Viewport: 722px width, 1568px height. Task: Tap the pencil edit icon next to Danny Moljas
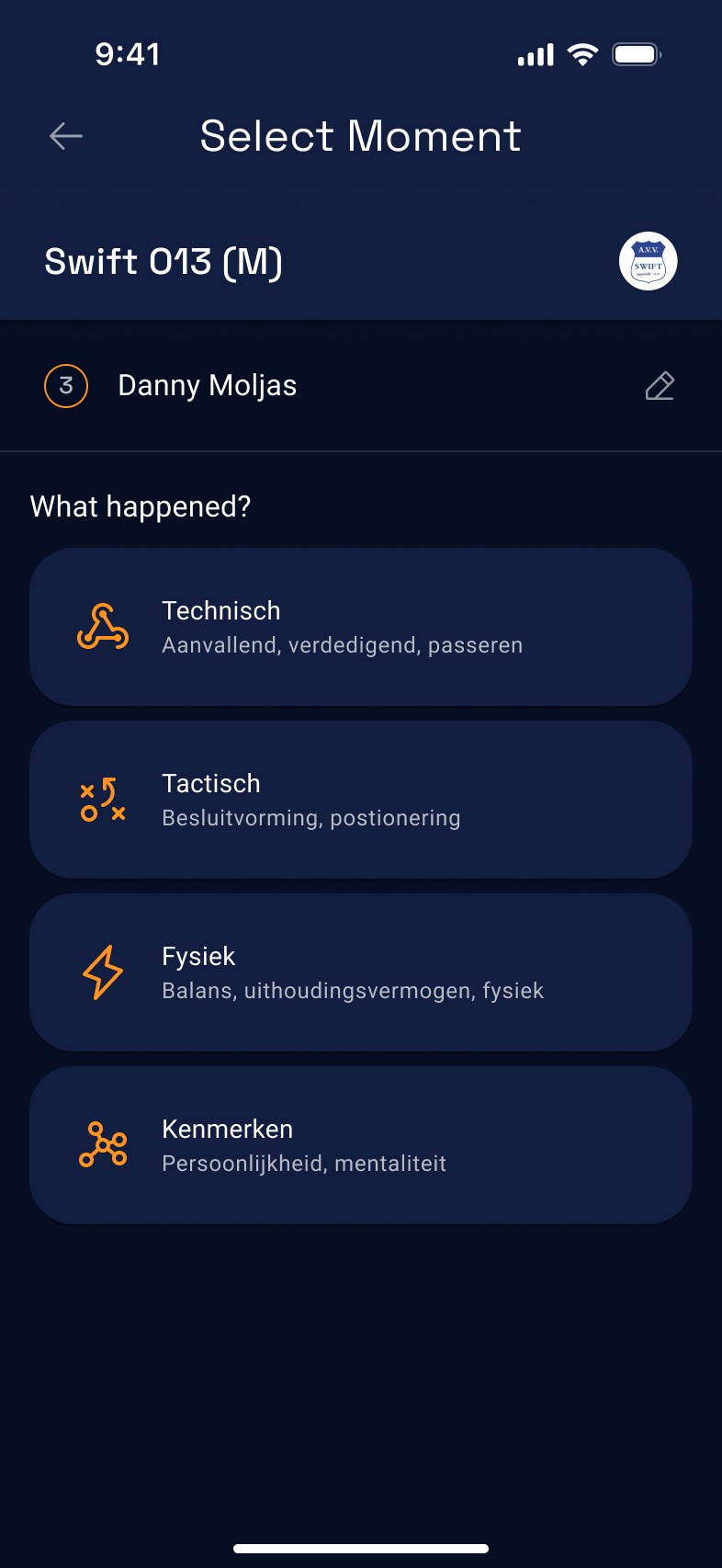point(660,386)
